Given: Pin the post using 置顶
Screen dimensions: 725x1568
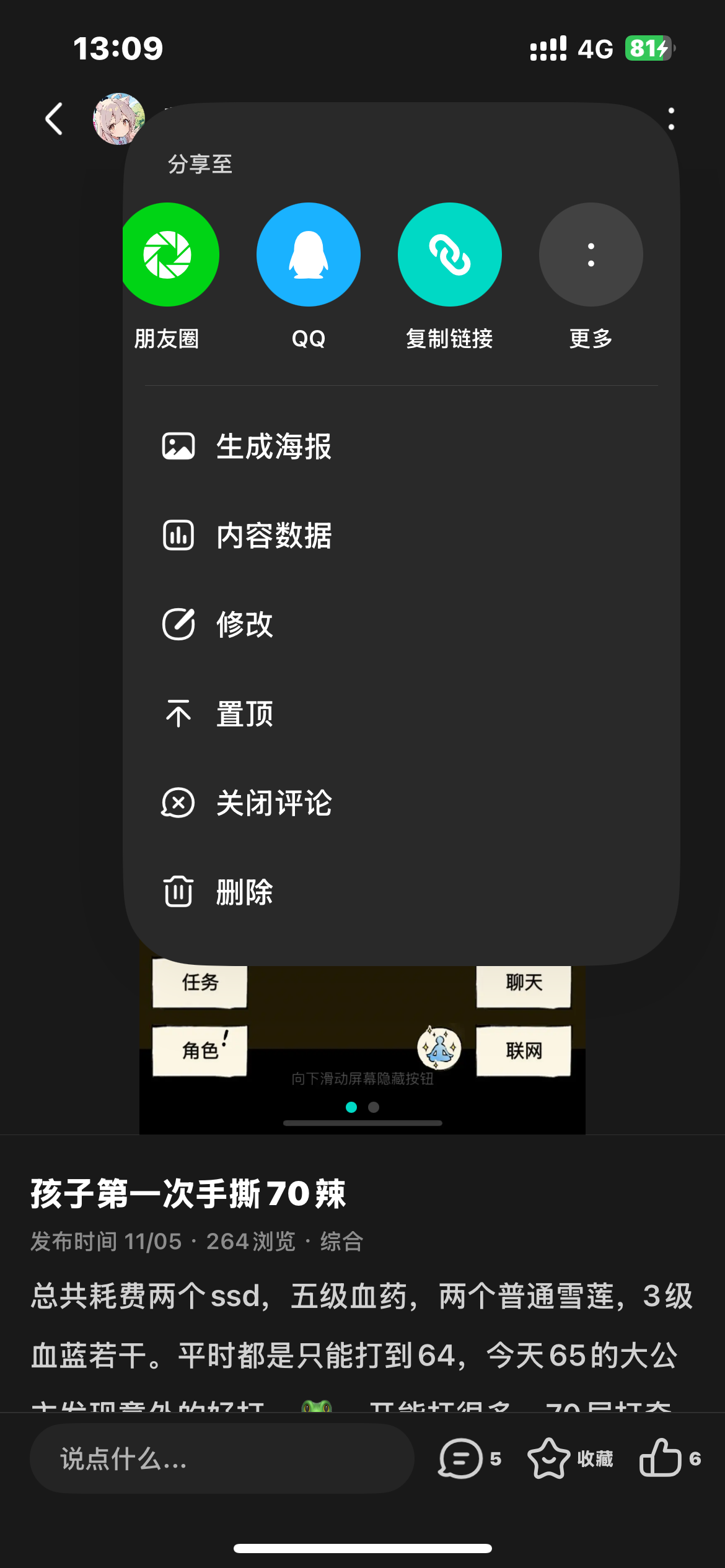Looking at the screenshot, I should pos(244,713).
